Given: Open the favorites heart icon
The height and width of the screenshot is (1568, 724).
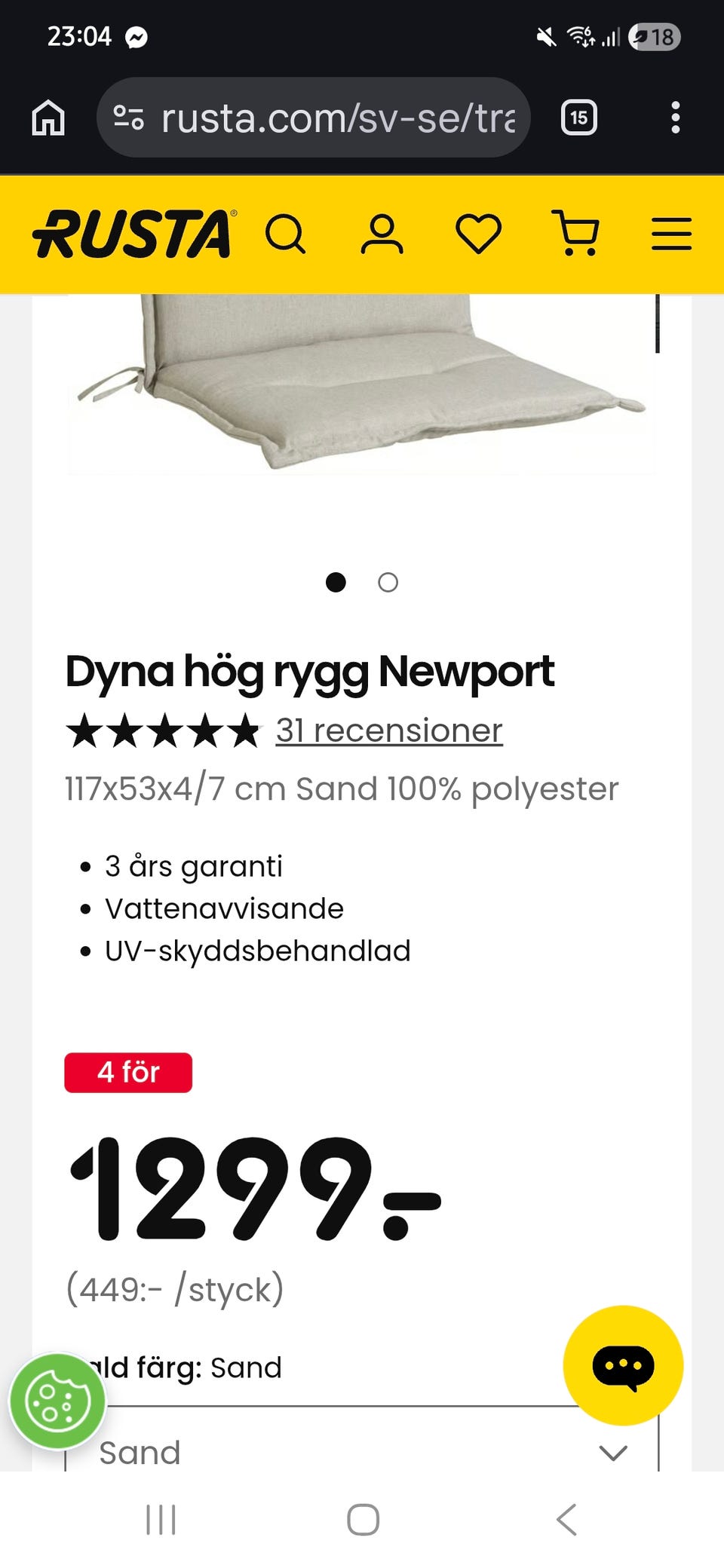Looking at the screenshot, I should tap(478, 234).
